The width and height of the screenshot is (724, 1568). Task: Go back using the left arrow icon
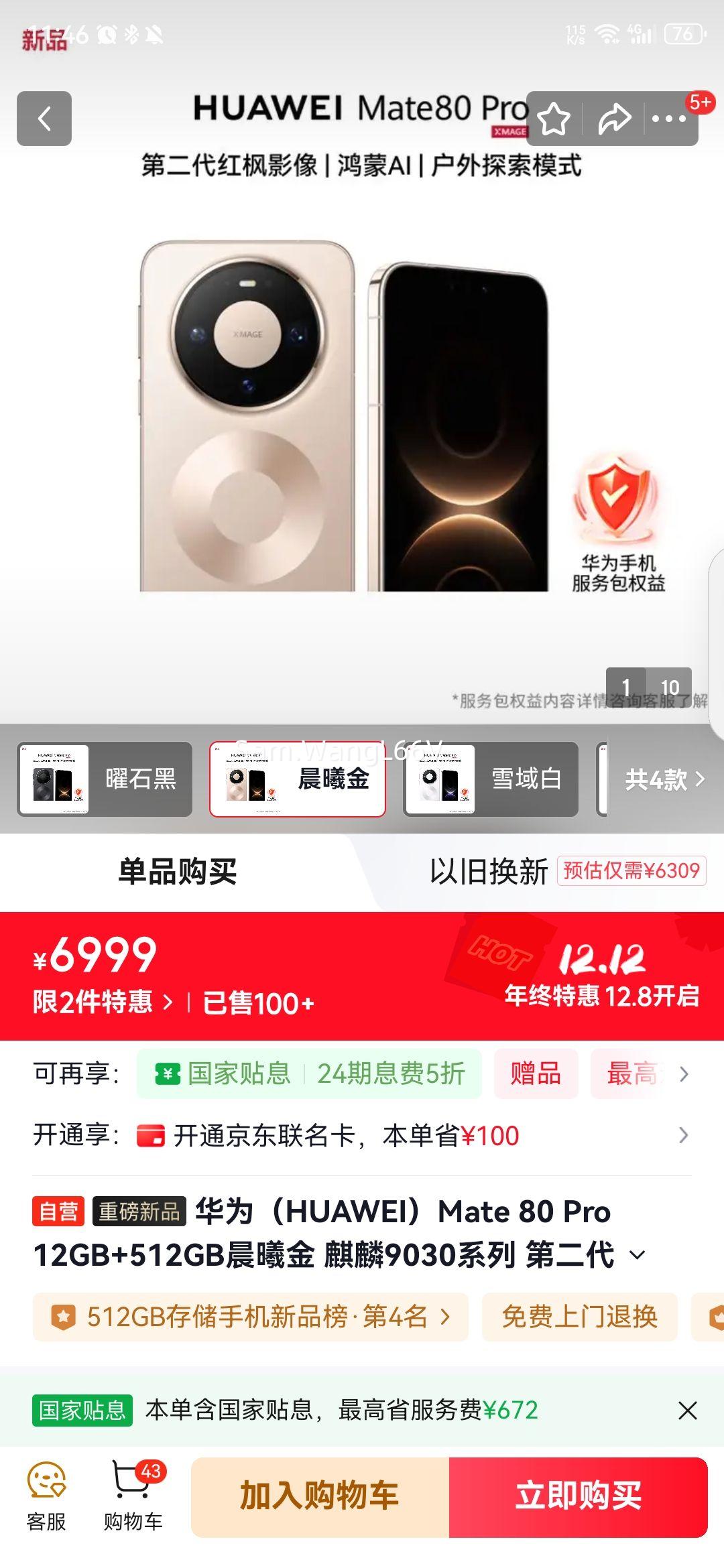point(46,118)
